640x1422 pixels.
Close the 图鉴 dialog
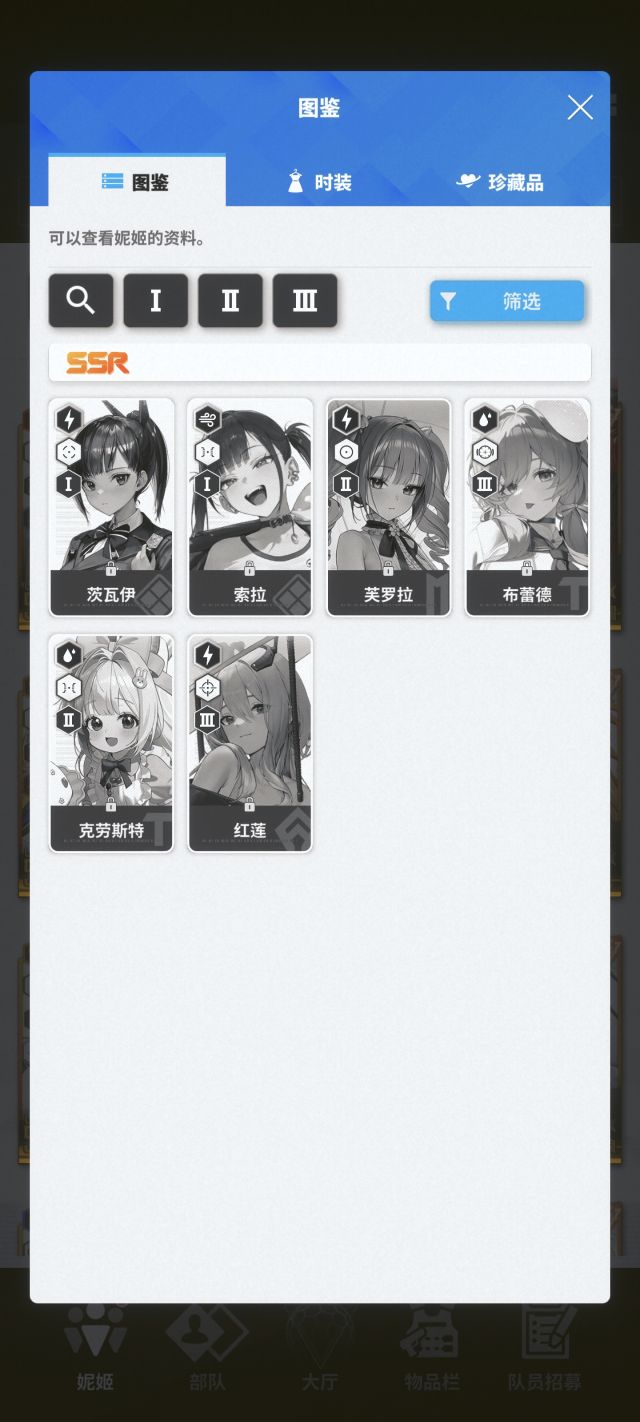[x=580, y=108]
